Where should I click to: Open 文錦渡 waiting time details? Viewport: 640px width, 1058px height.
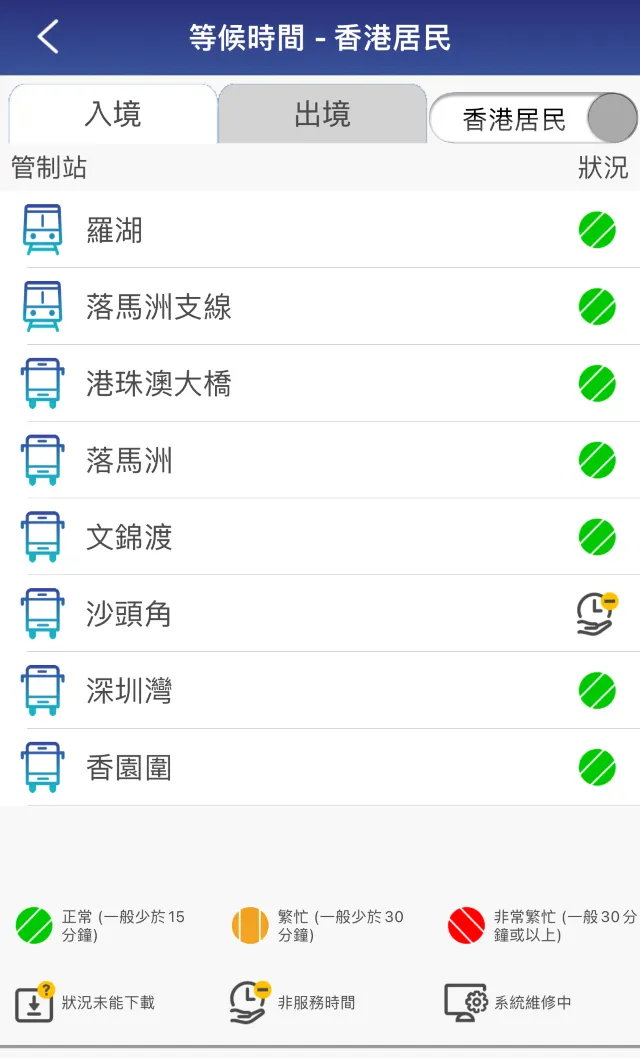320,537
